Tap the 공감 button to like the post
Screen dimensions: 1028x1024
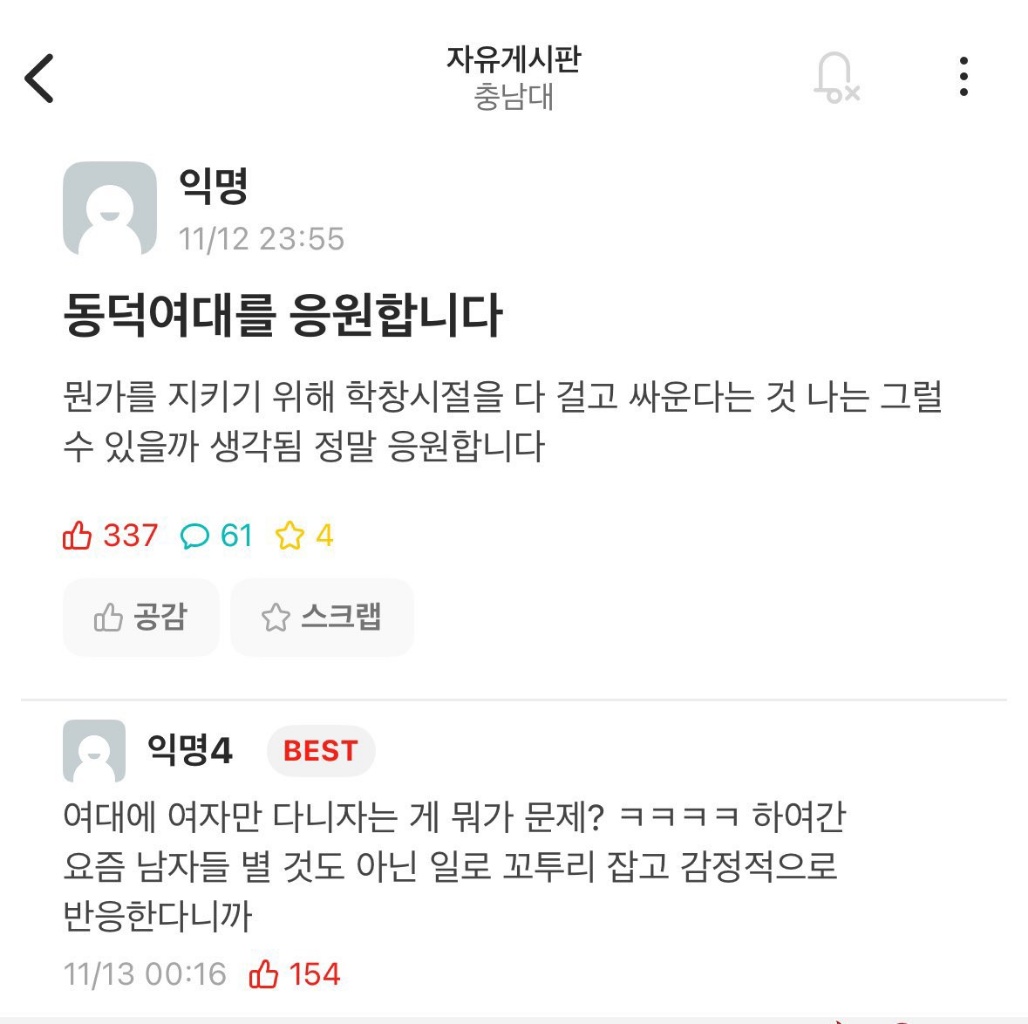tap(141, 617)
